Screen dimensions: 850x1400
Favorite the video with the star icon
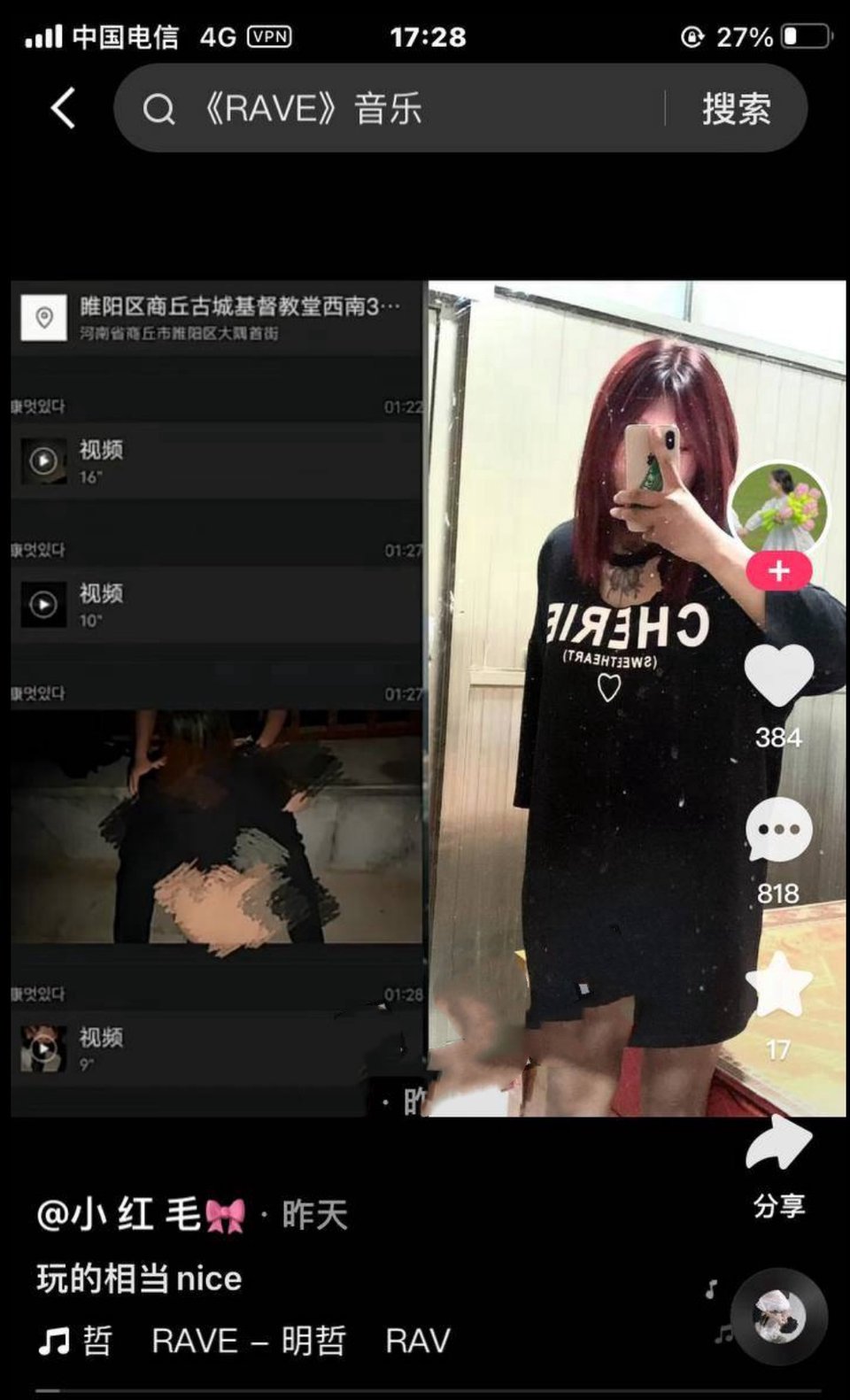tap(779, 985)
